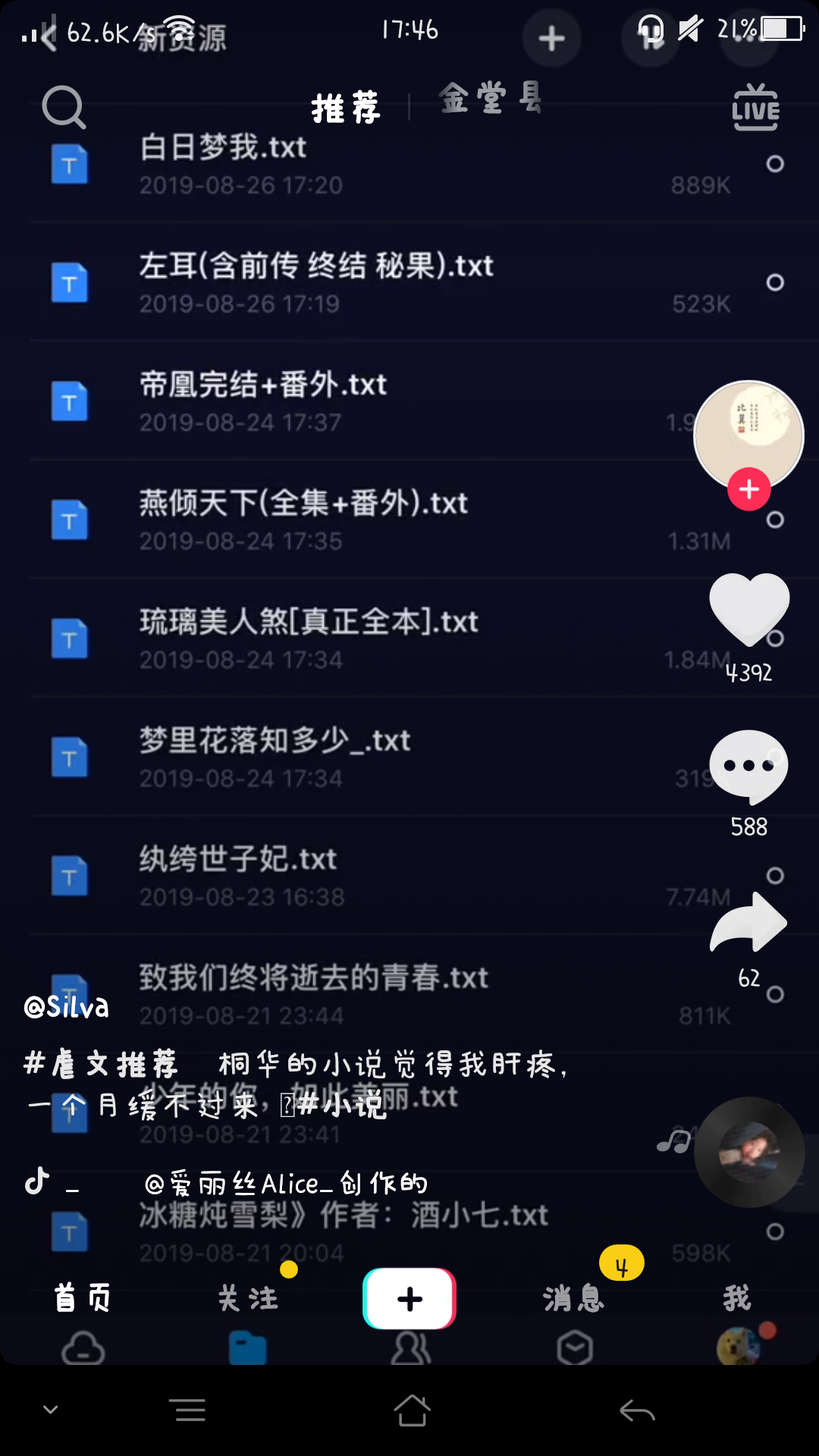Open the video creator's avatar
The width and height of the screenshot is (819, 1456).
coord(748,434)
